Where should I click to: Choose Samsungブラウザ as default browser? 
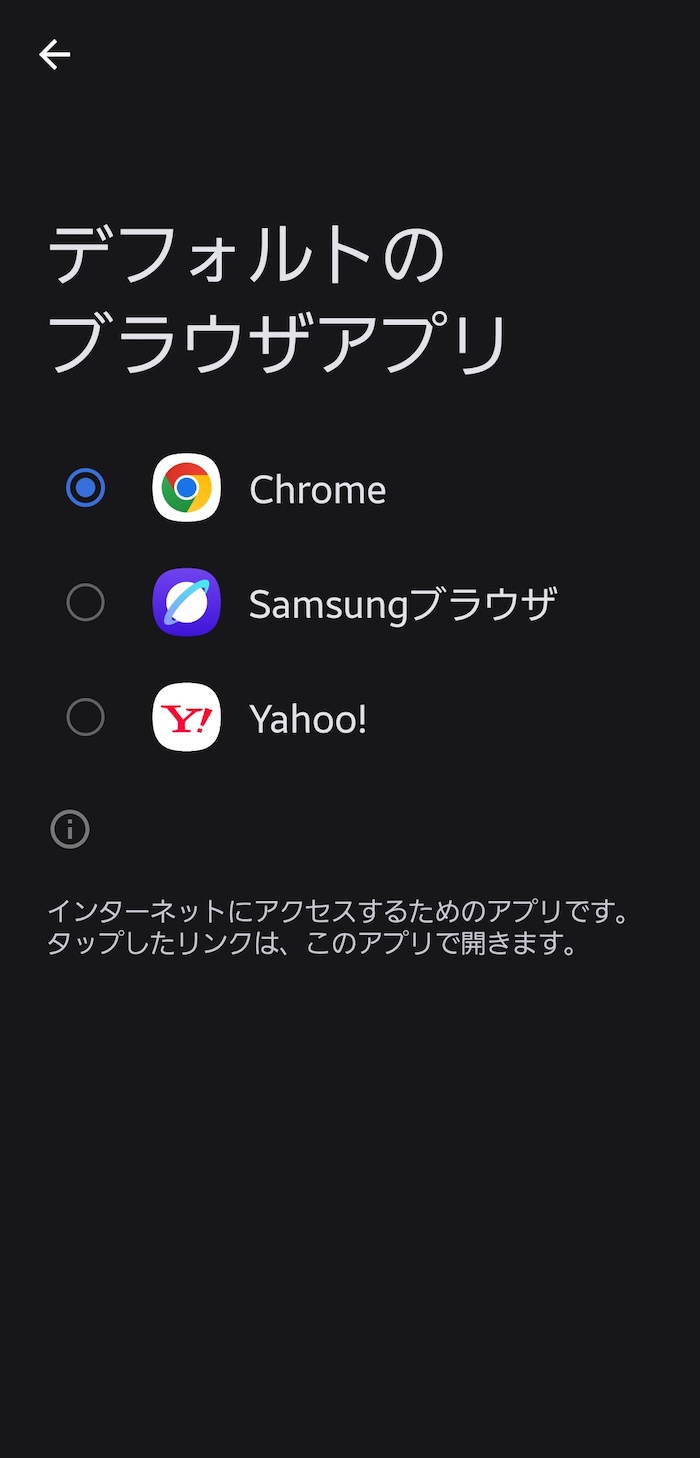[x=86, y=603]
